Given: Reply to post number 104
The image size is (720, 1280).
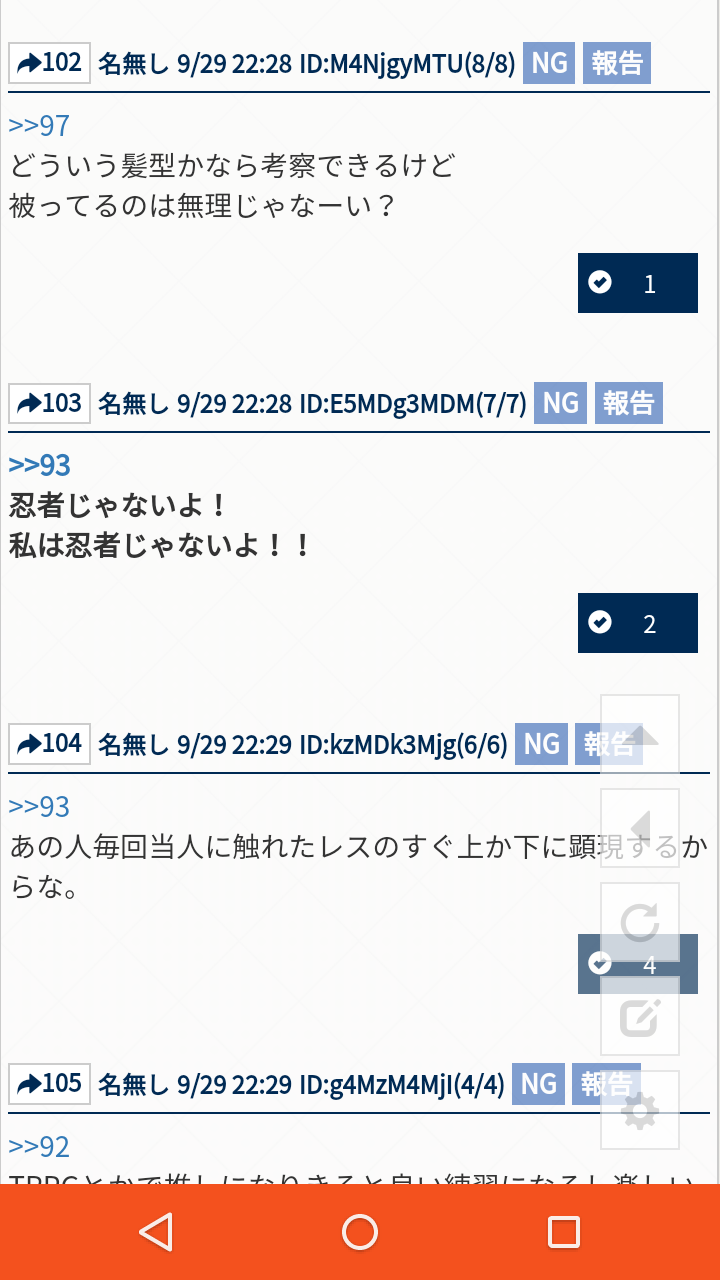Looking at the screenshot, I should (49, 743).
